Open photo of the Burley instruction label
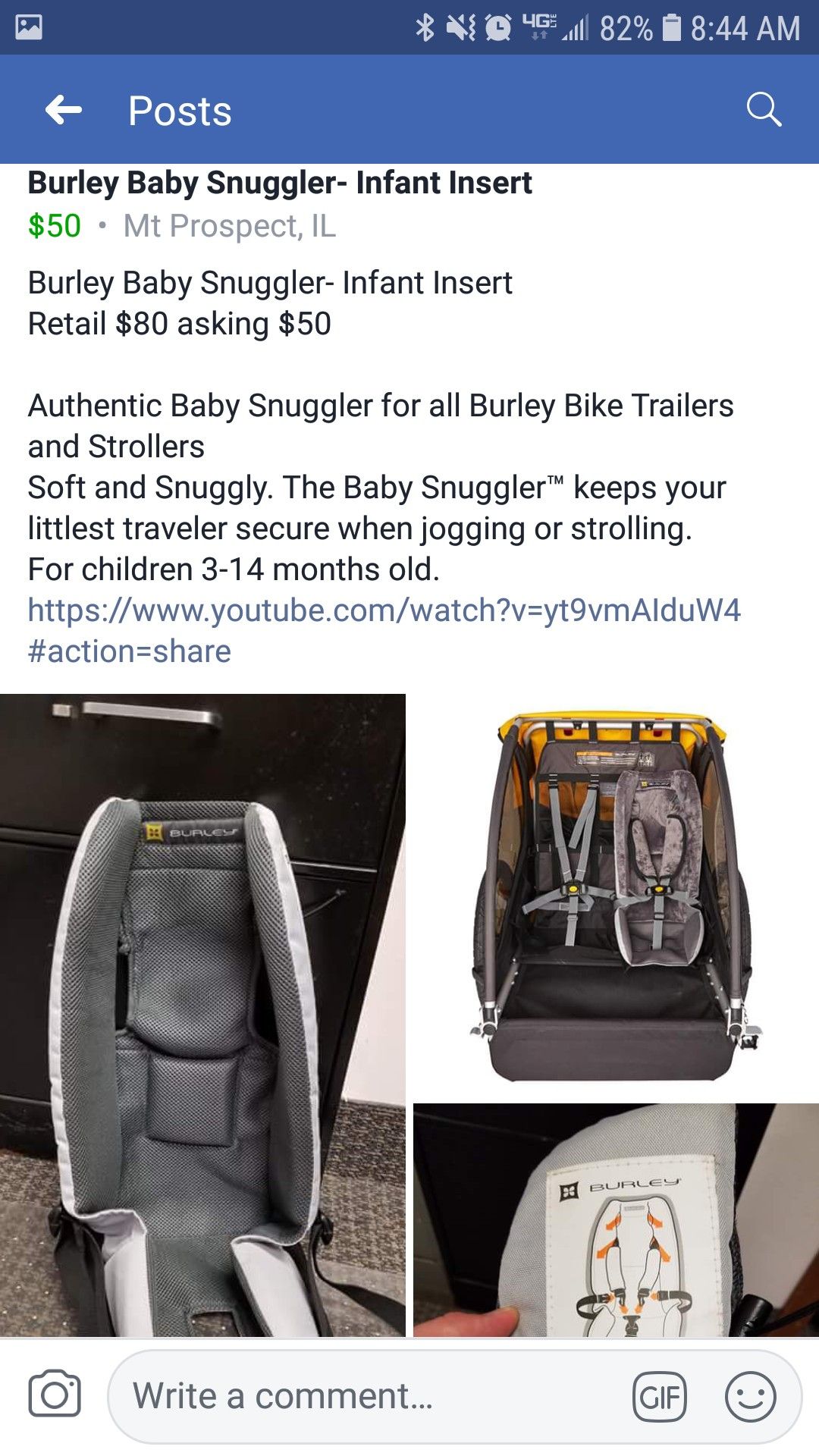Image resolution: width=819 pixels, height=1456 pixels. [616, 1219]
